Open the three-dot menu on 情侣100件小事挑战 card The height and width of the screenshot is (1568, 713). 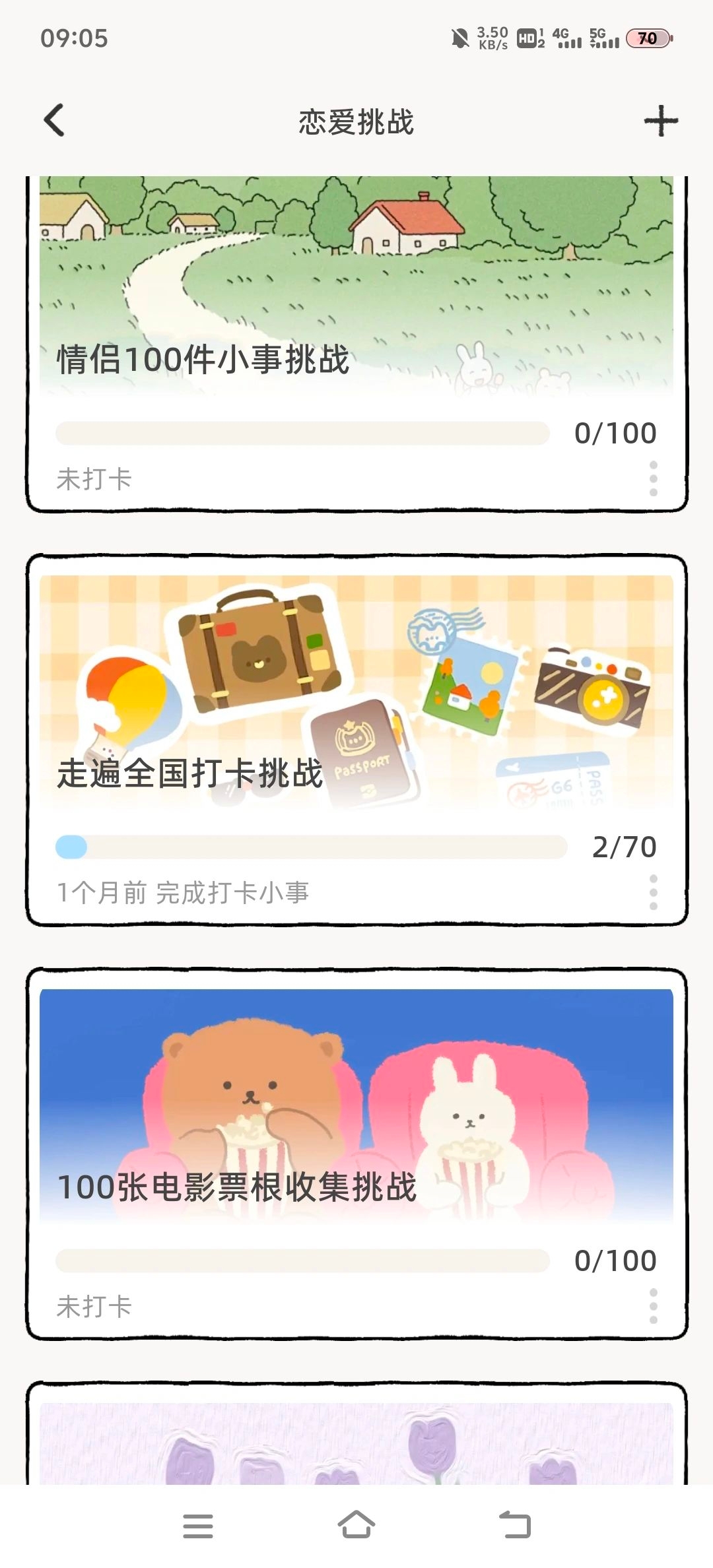pos(653,479)
